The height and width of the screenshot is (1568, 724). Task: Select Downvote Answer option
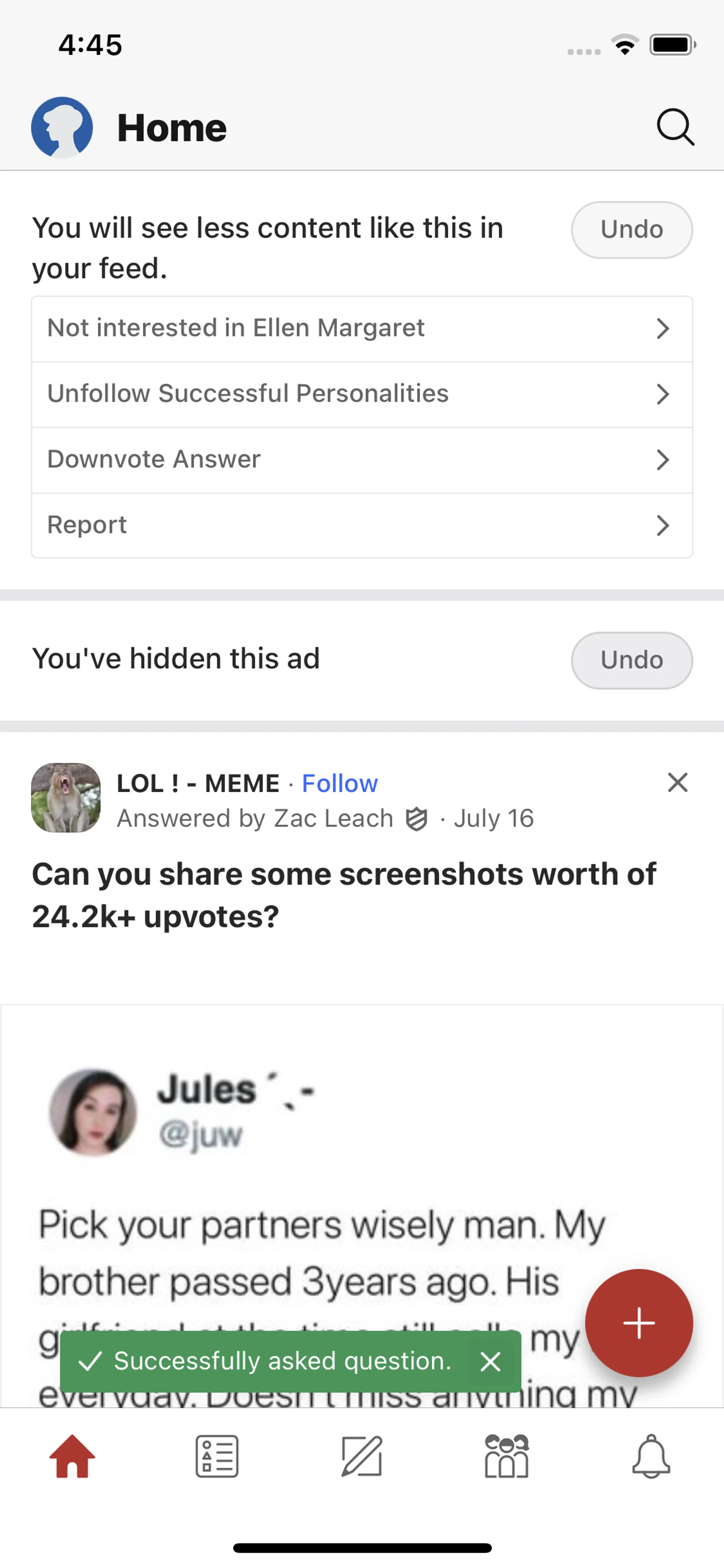coord(361,459)
